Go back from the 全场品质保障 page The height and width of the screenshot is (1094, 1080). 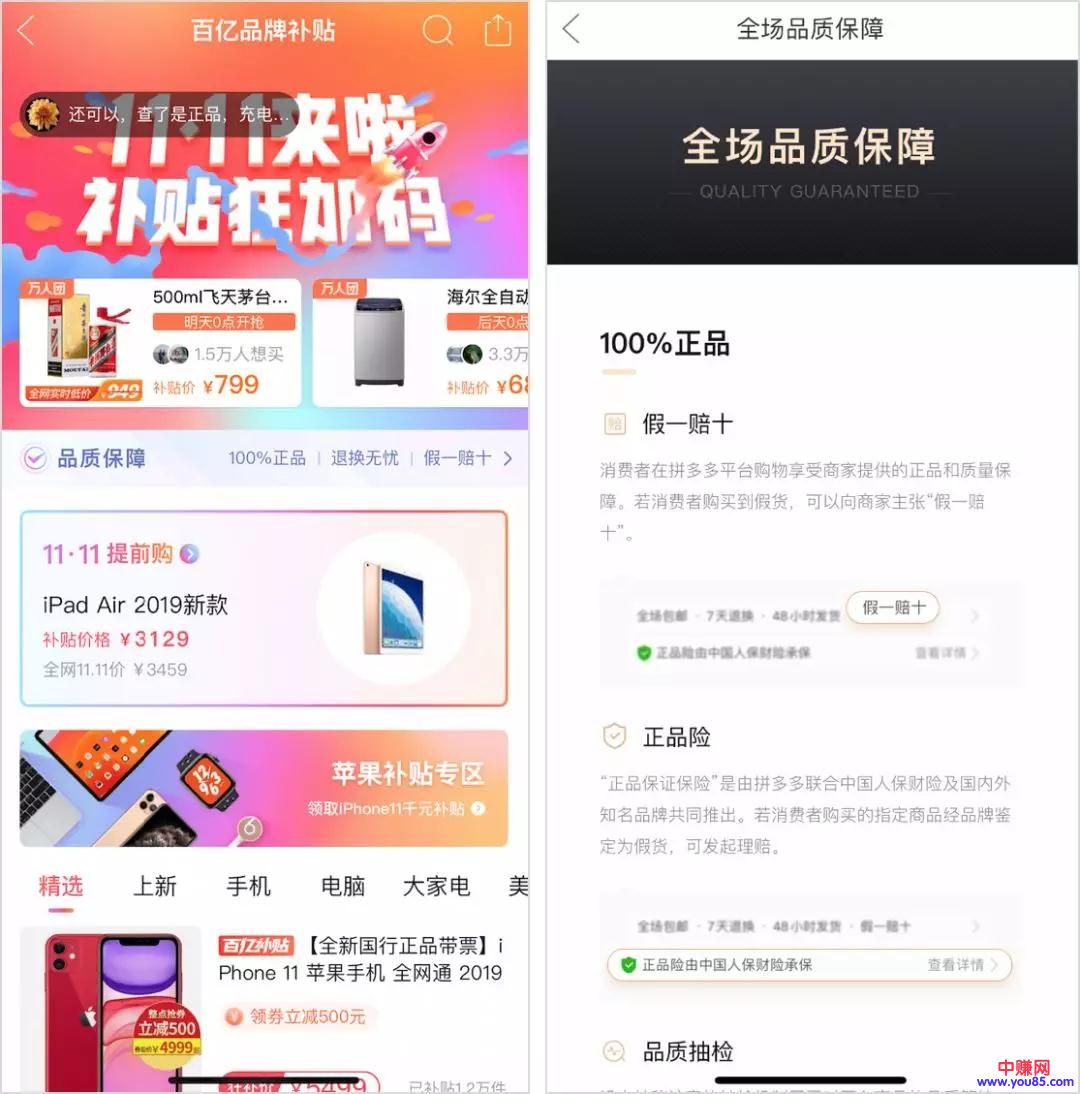point(571,29)
